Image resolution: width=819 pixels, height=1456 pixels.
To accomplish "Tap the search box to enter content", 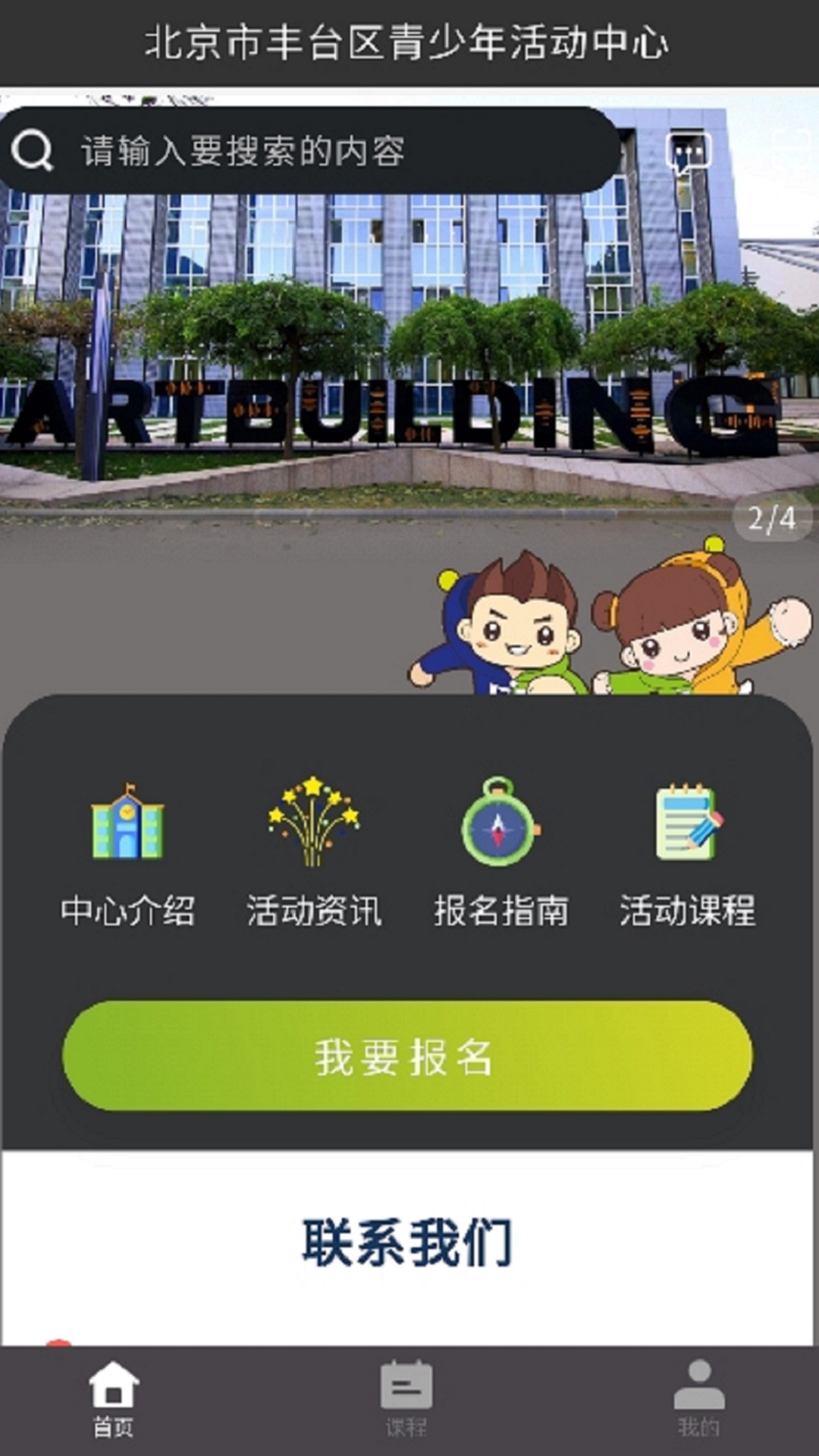I will [309, 150].
